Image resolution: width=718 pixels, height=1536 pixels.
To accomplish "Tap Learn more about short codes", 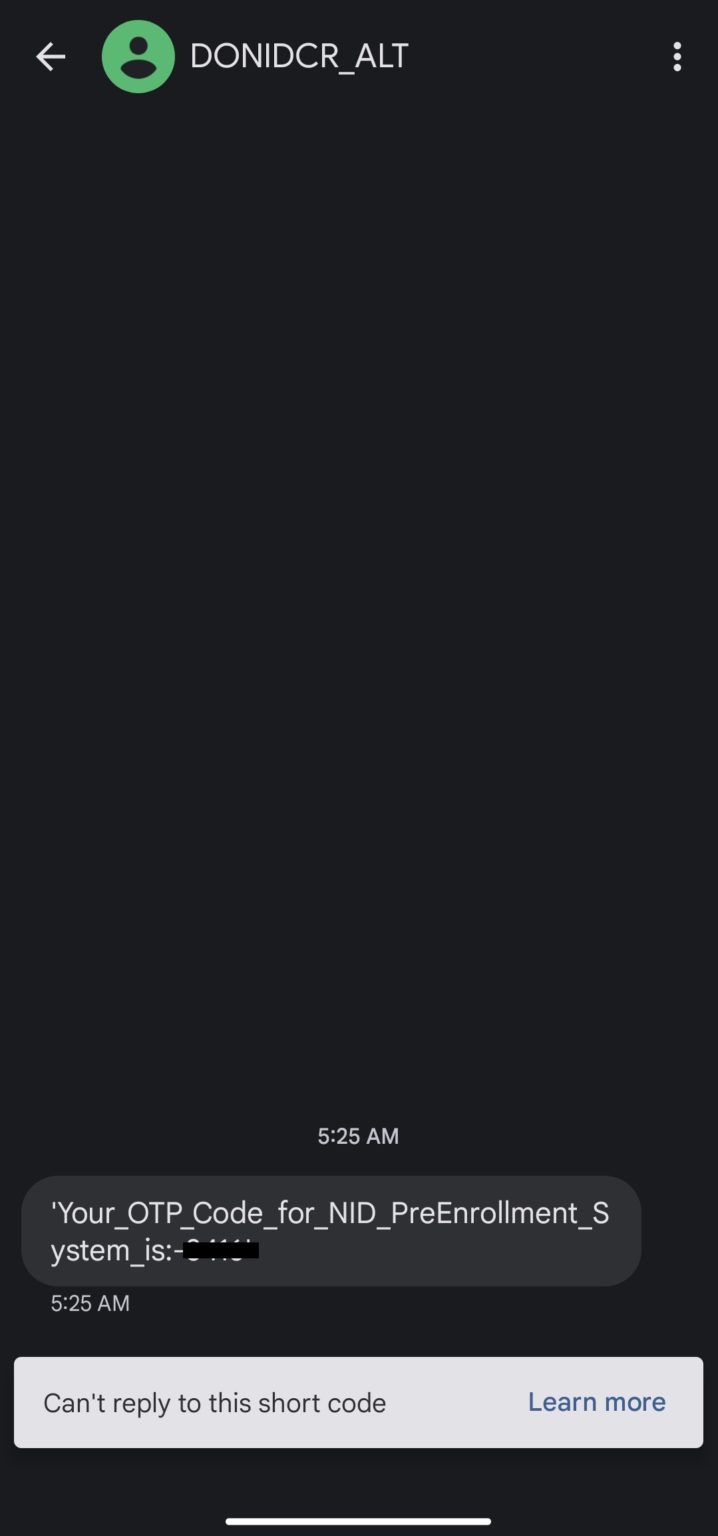I will tap(596, 1402).
